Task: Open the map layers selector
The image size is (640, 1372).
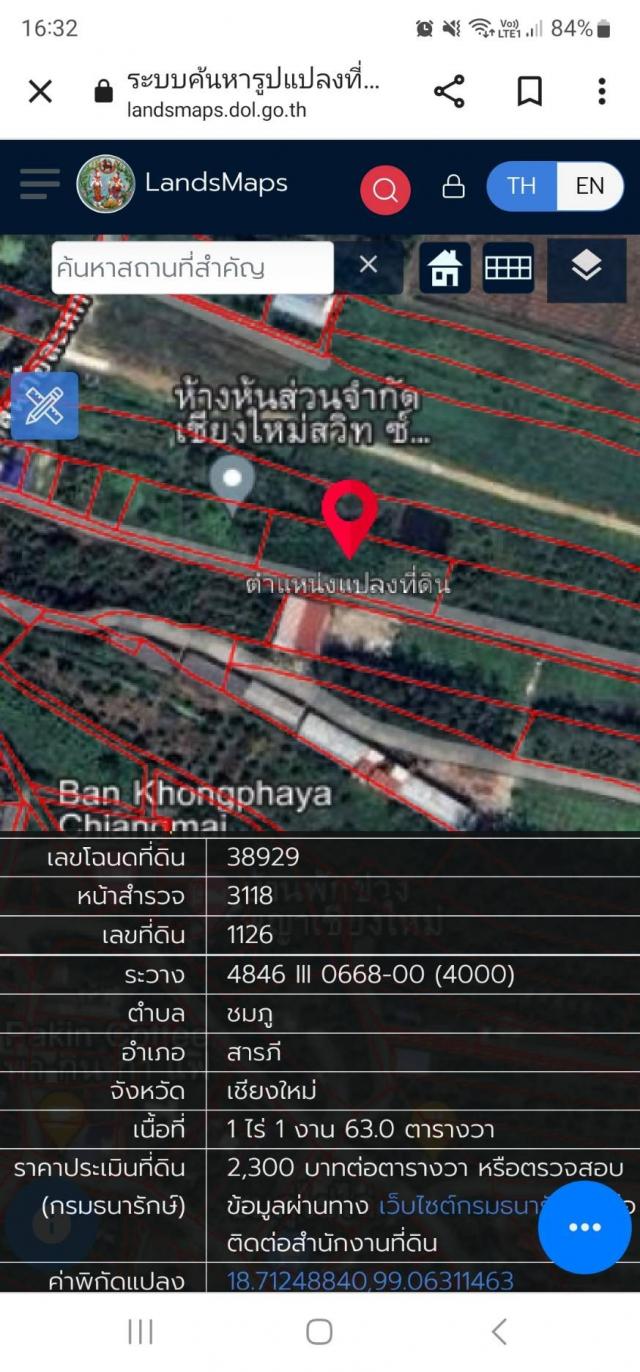Action: [586, 267]
